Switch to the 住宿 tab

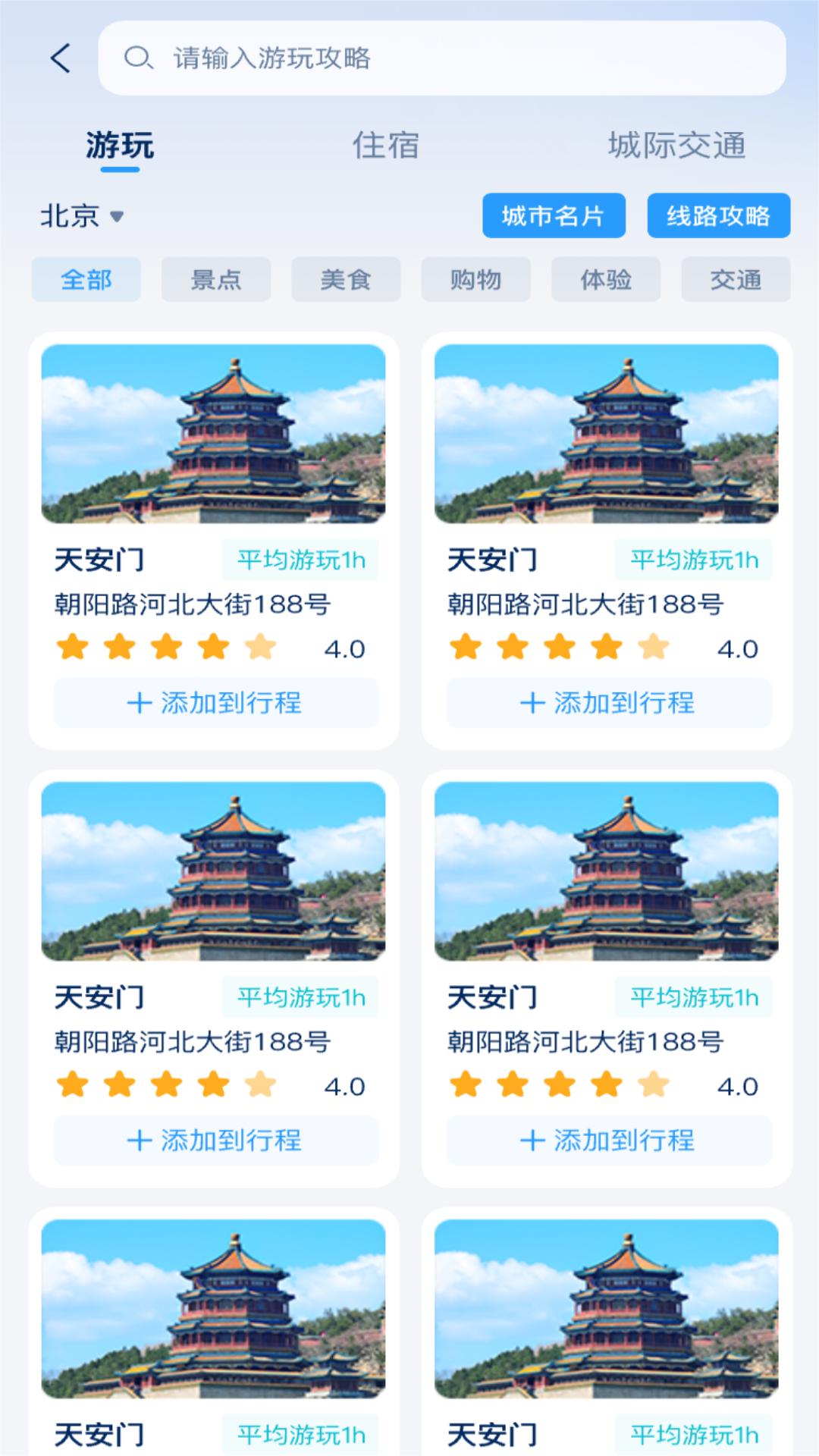click(x=387, y=146)
